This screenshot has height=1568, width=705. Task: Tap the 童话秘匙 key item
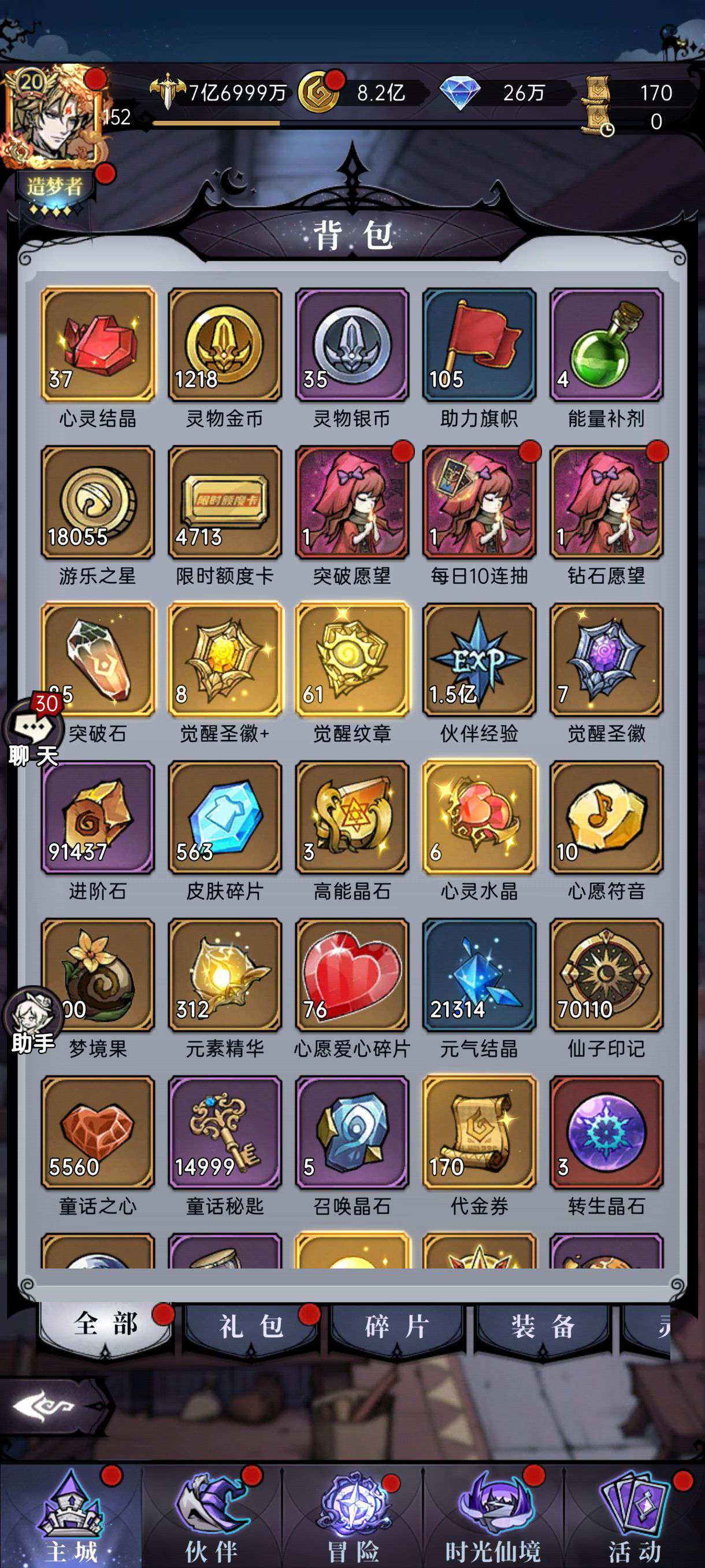click(225, 1133)
